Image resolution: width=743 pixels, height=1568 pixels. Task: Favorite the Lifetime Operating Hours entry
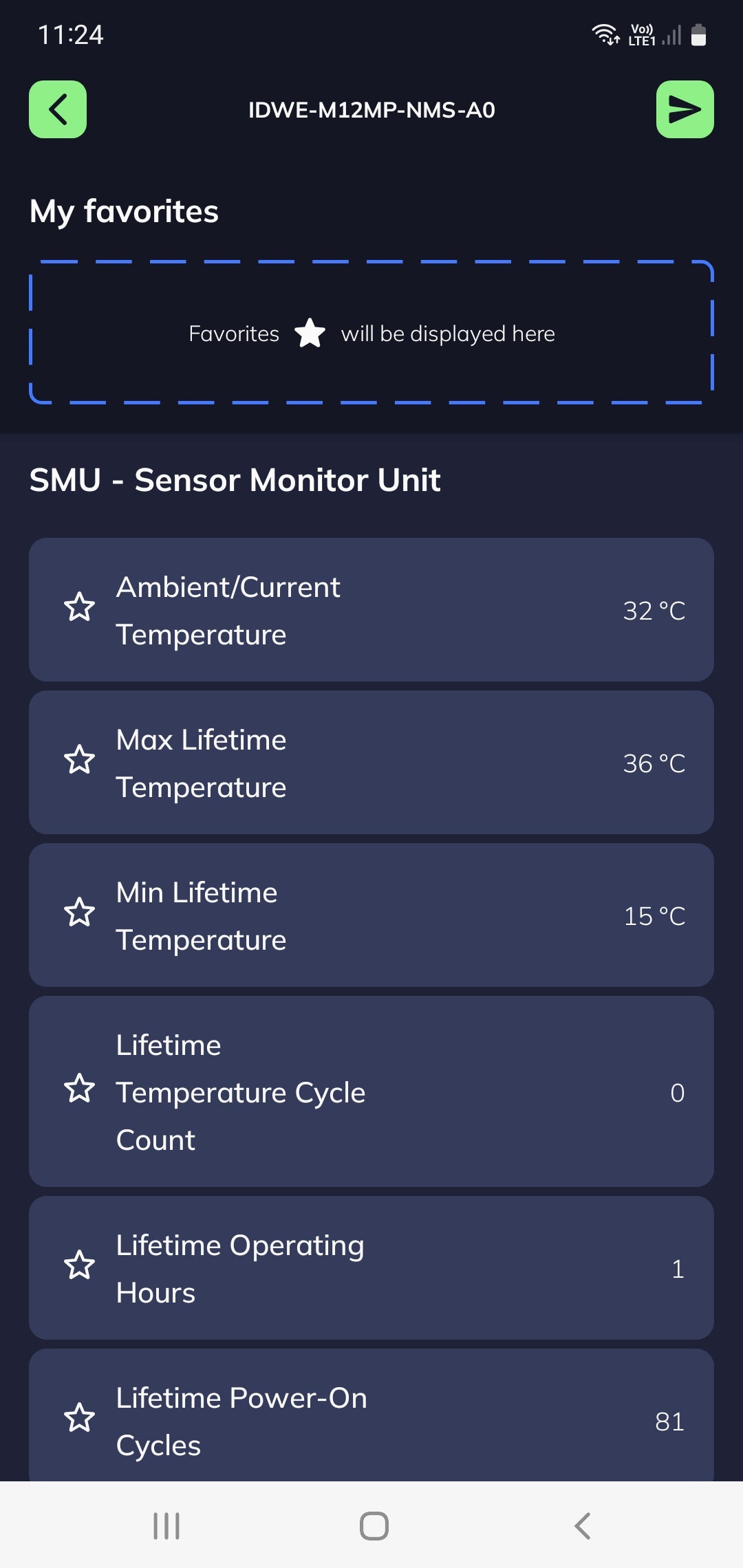80,1265
